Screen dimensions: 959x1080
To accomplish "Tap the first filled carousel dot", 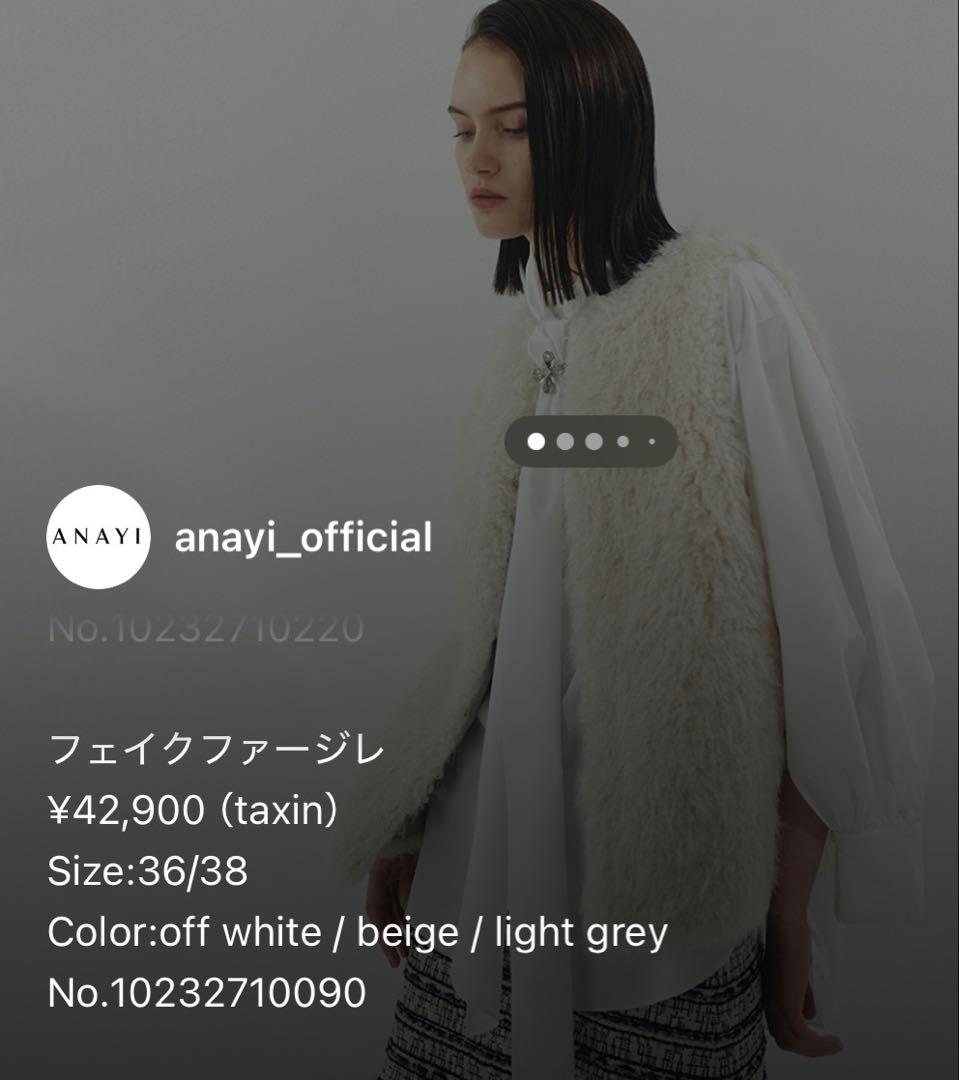I will 537,440.
